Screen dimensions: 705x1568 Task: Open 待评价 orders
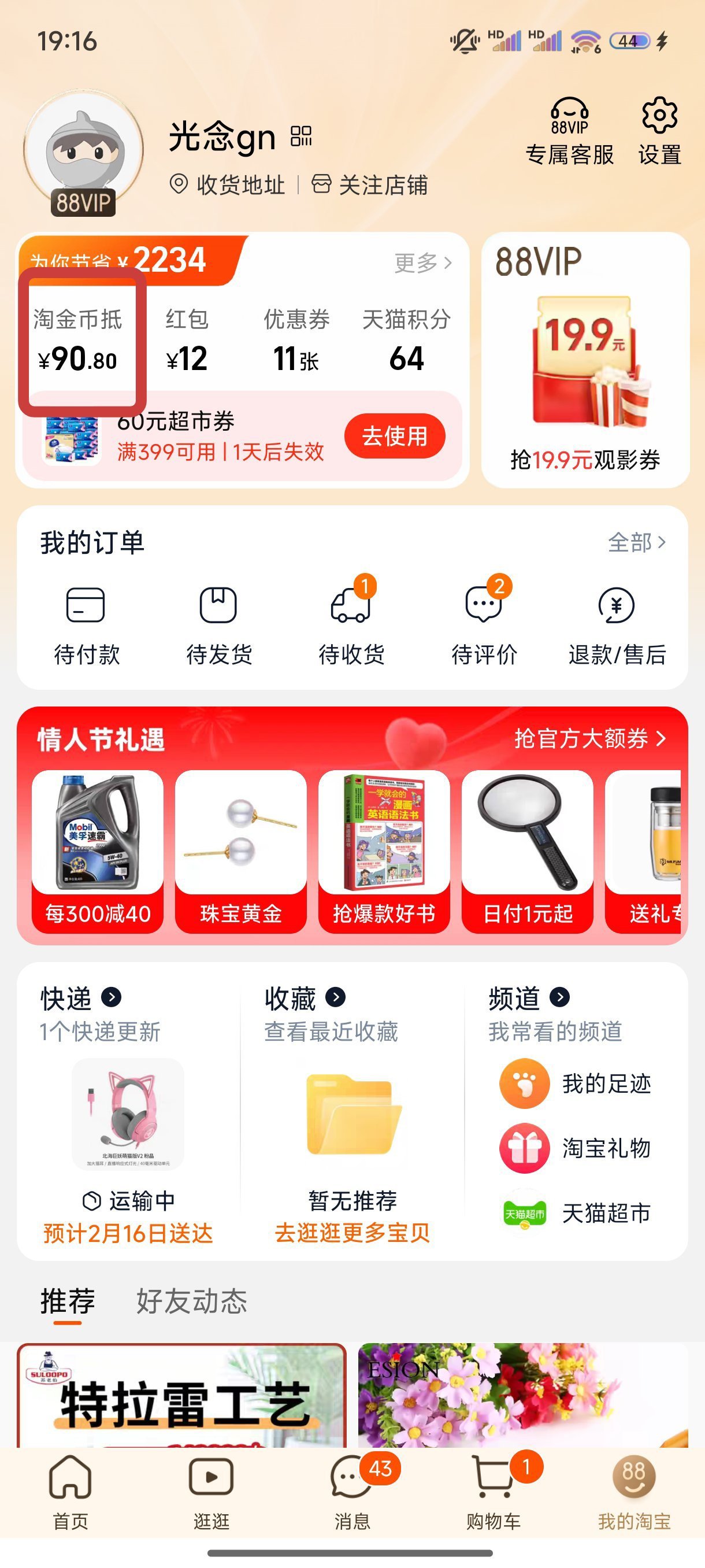484,621
